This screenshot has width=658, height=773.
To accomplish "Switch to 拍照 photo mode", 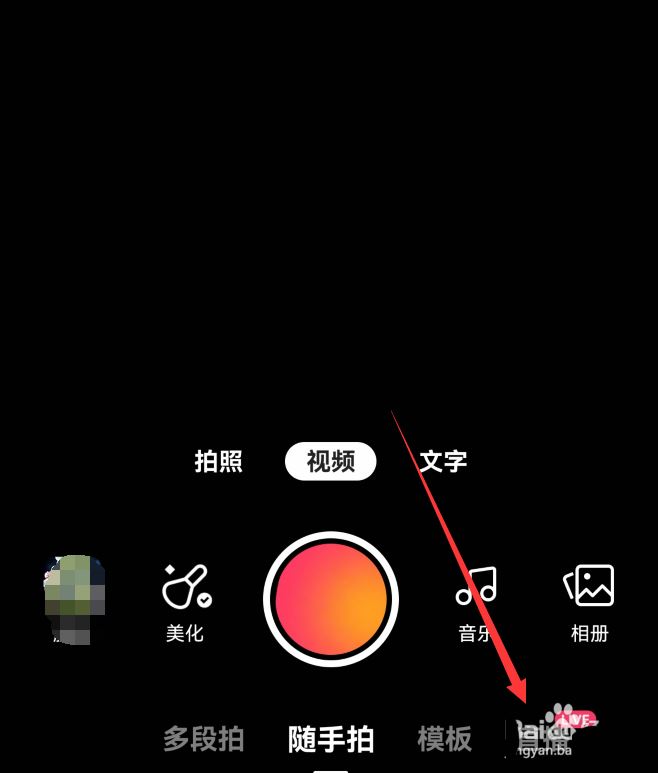I will [218, 462].
